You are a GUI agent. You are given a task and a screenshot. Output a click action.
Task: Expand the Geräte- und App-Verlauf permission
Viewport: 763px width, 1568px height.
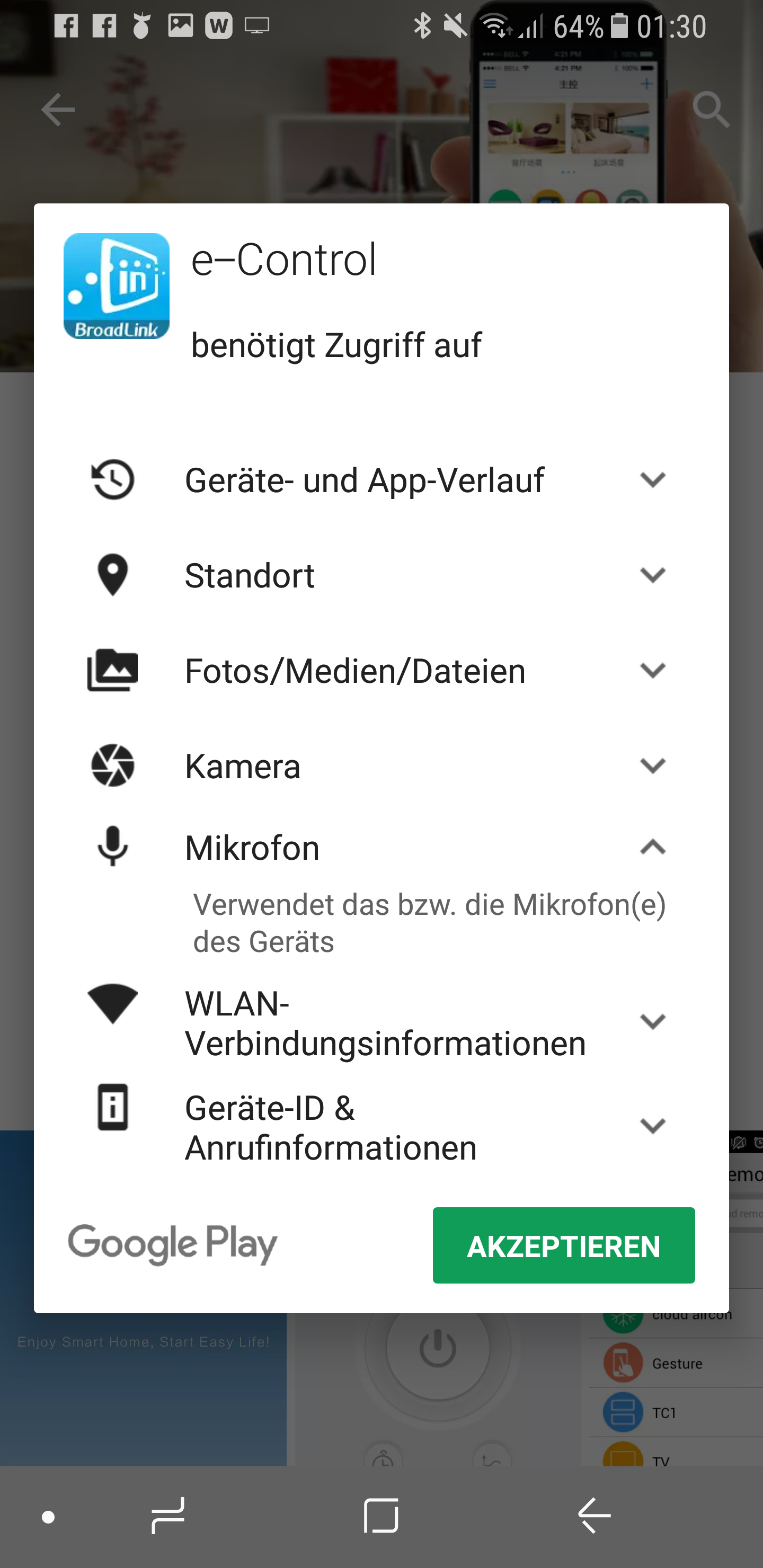[652, 480]
